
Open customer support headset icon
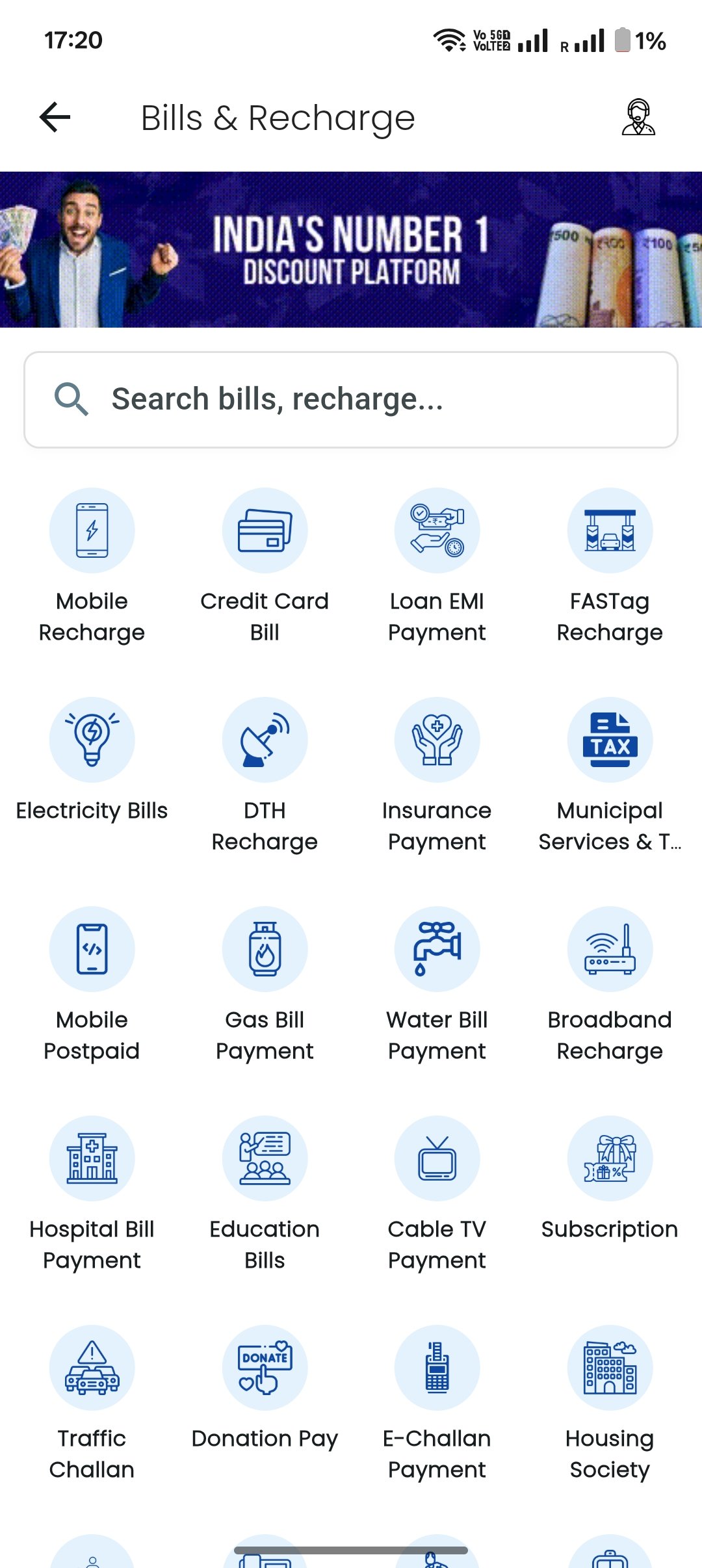click(638, 118)
